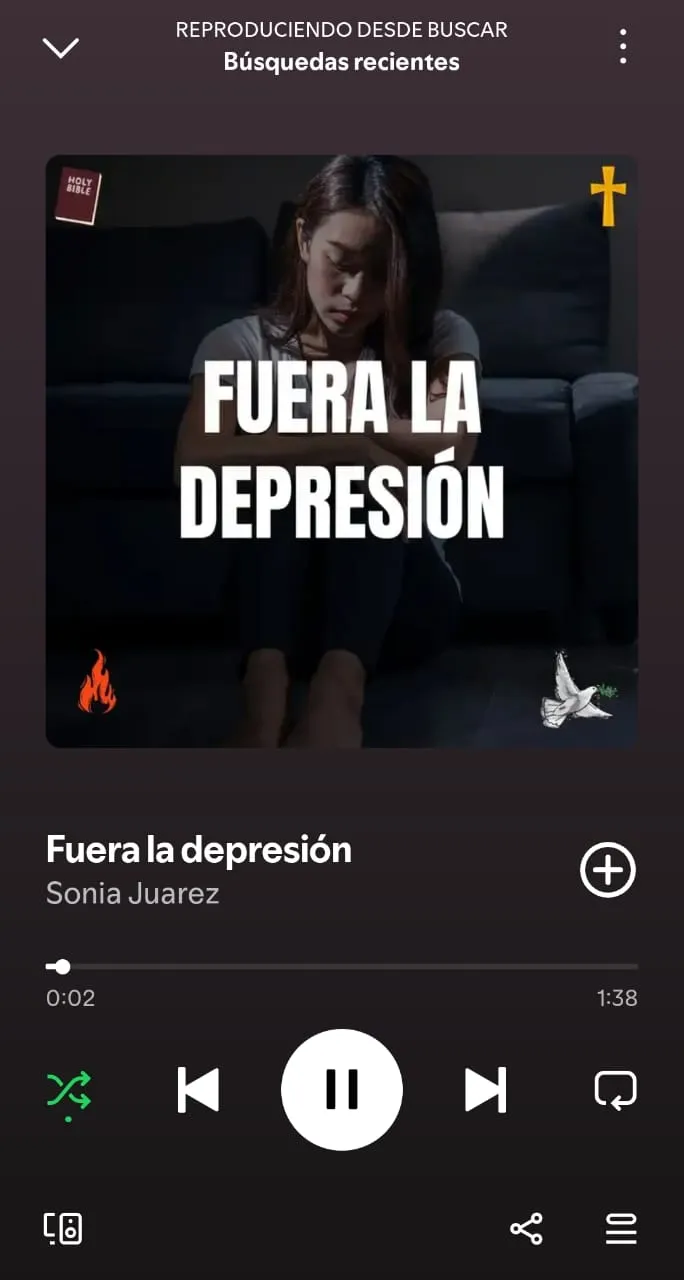Skip to the next track
Image resolution: width=684 pixels, height=1280 pixels.
486,1089
